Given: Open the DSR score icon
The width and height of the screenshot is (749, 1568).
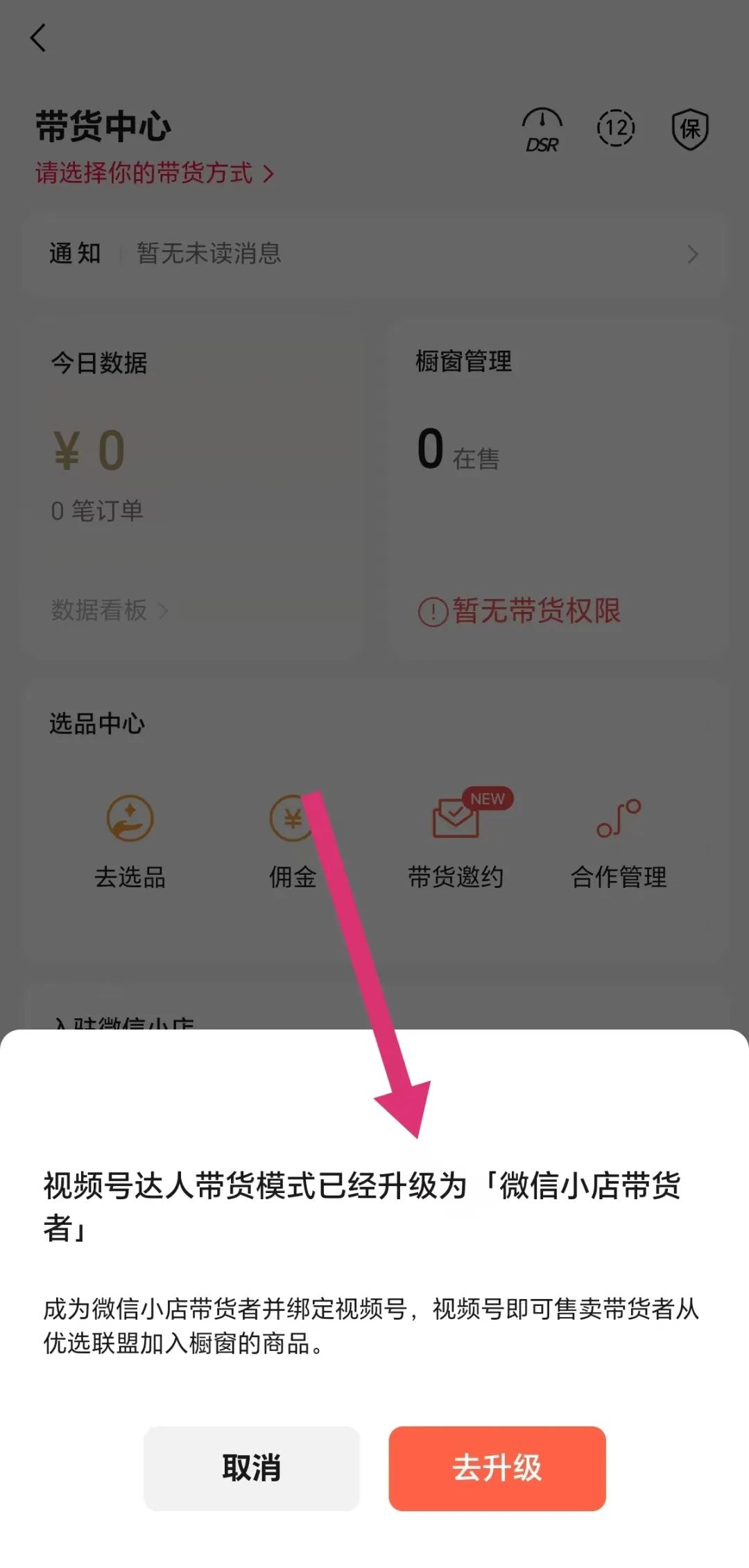Looking at the screenshot, I should [542, 130].
